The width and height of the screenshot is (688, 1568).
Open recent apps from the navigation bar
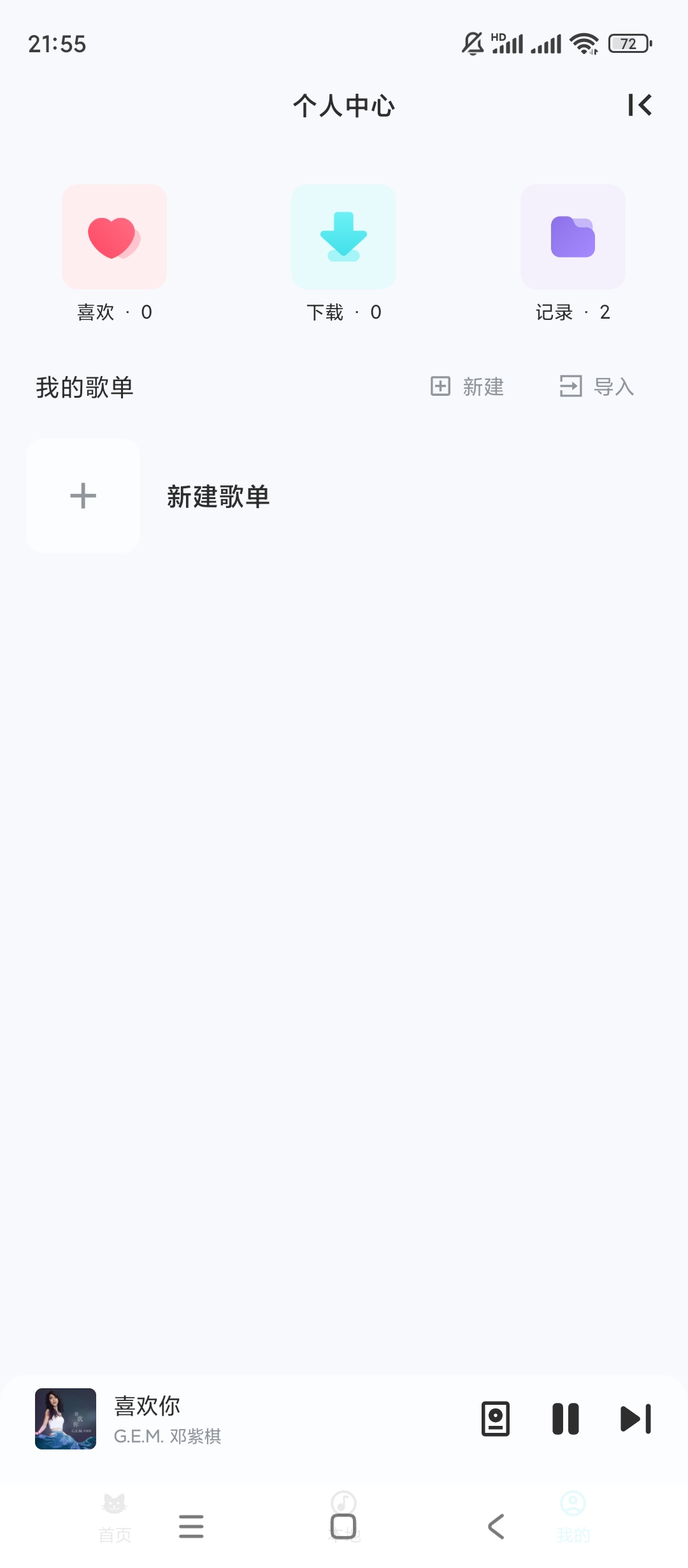click(x=191, y=1527)
